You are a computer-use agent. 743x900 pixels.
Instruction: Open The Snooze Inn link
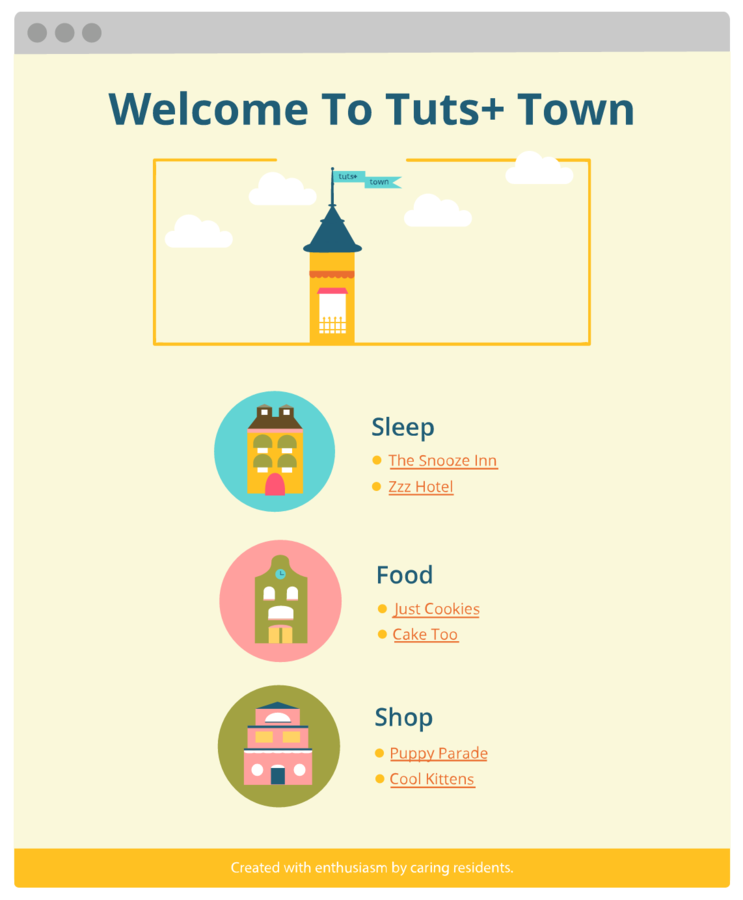pos(442,461)
